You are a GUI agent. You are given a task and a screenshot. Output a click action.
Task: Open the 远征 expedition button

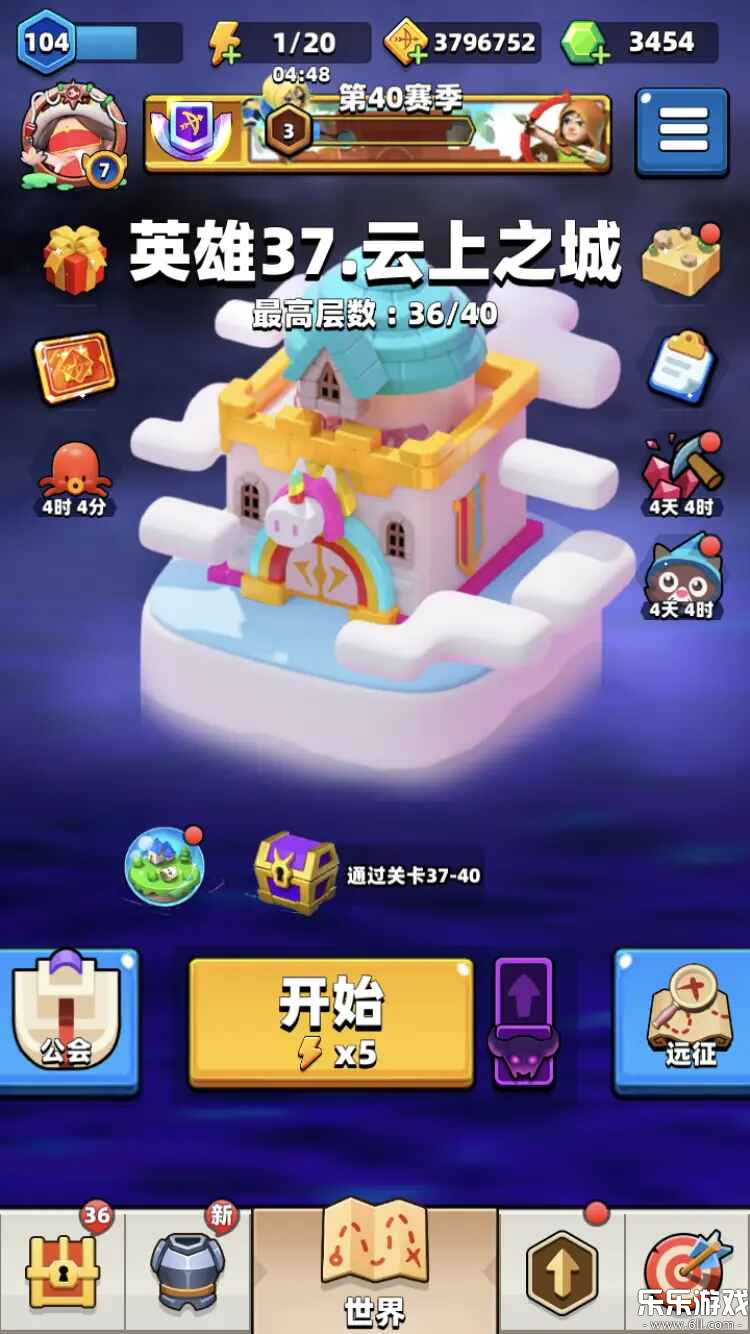tap(688, 1020)
